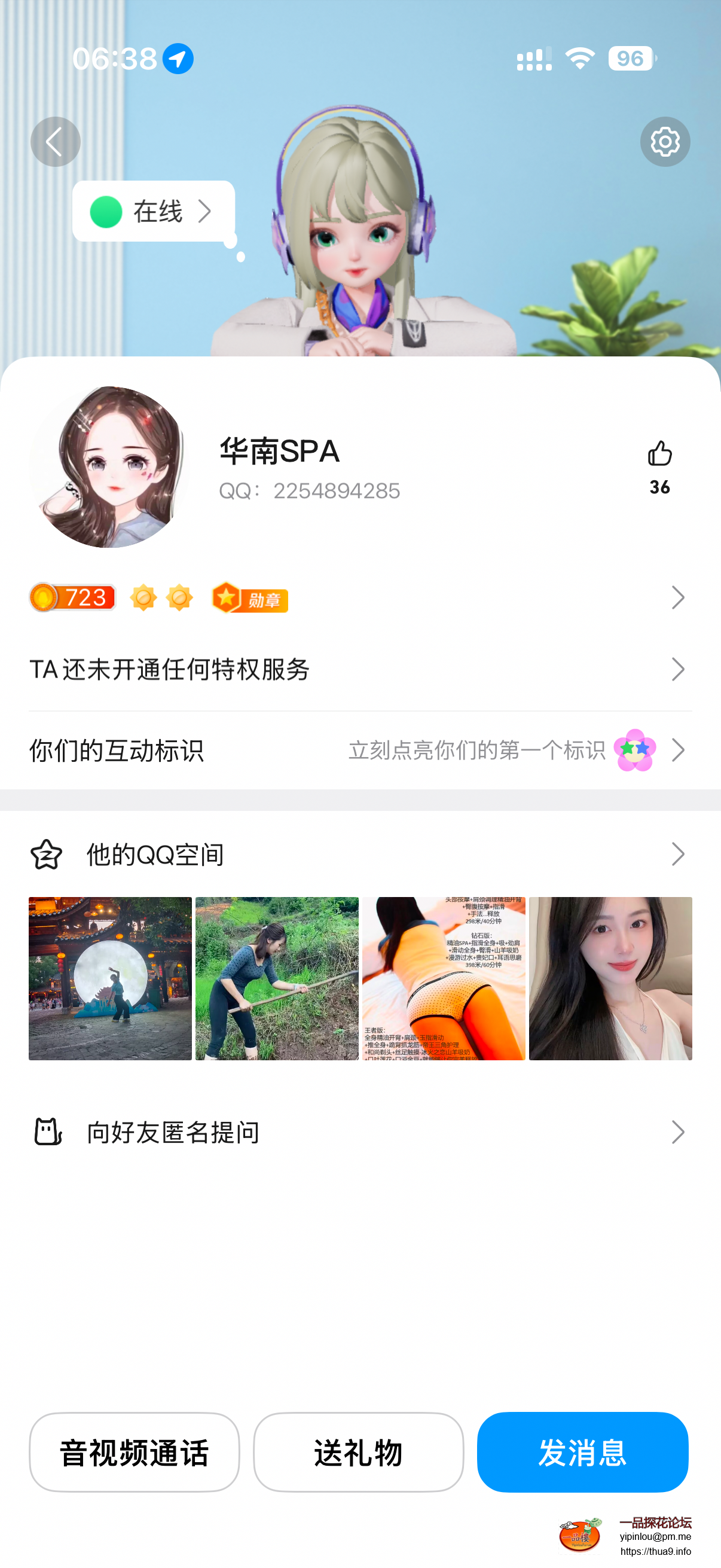721x1568 pixels.
Task: Start a 音视频通话 call
Action: (135, 1452)
